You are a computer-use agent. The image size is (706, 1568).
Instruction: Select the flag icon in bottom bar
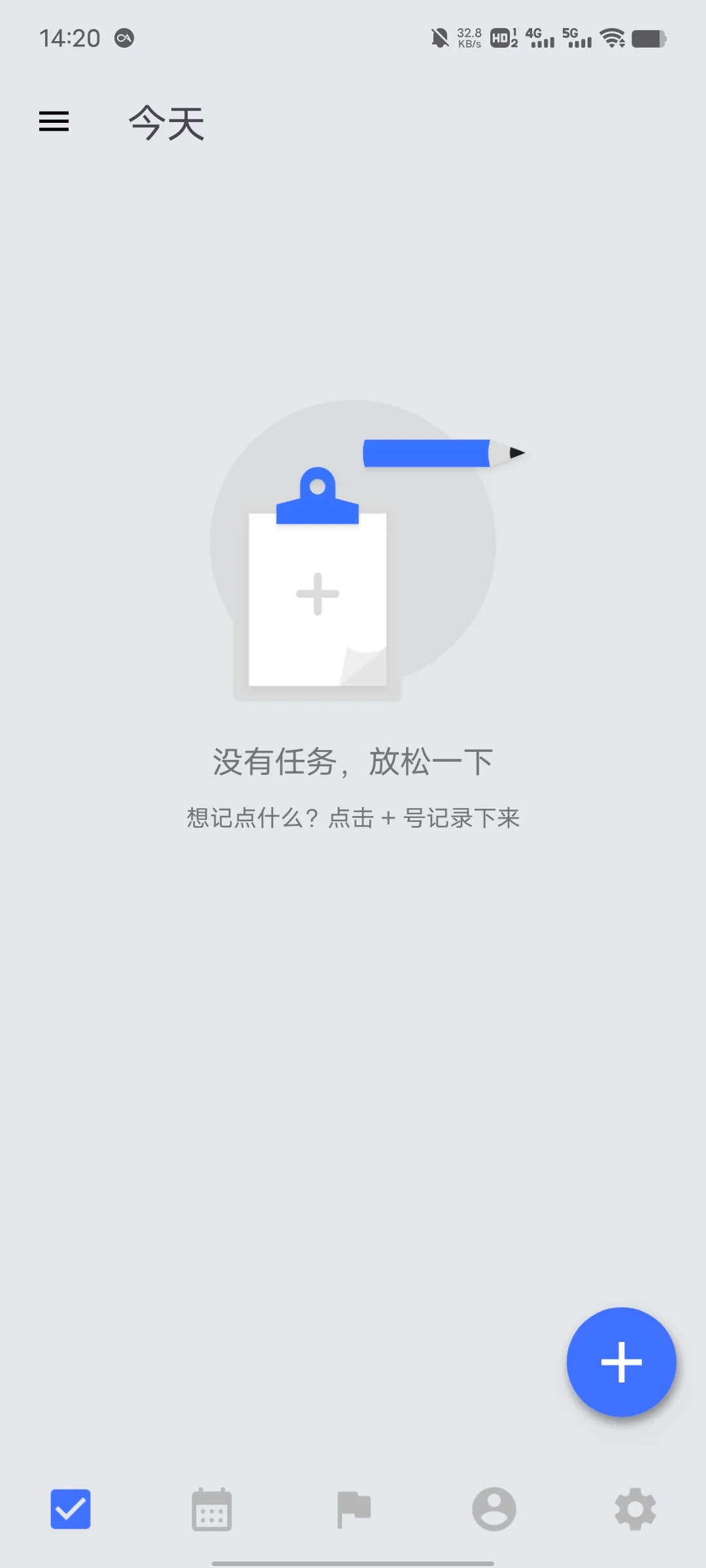(x=353, y=1511)
